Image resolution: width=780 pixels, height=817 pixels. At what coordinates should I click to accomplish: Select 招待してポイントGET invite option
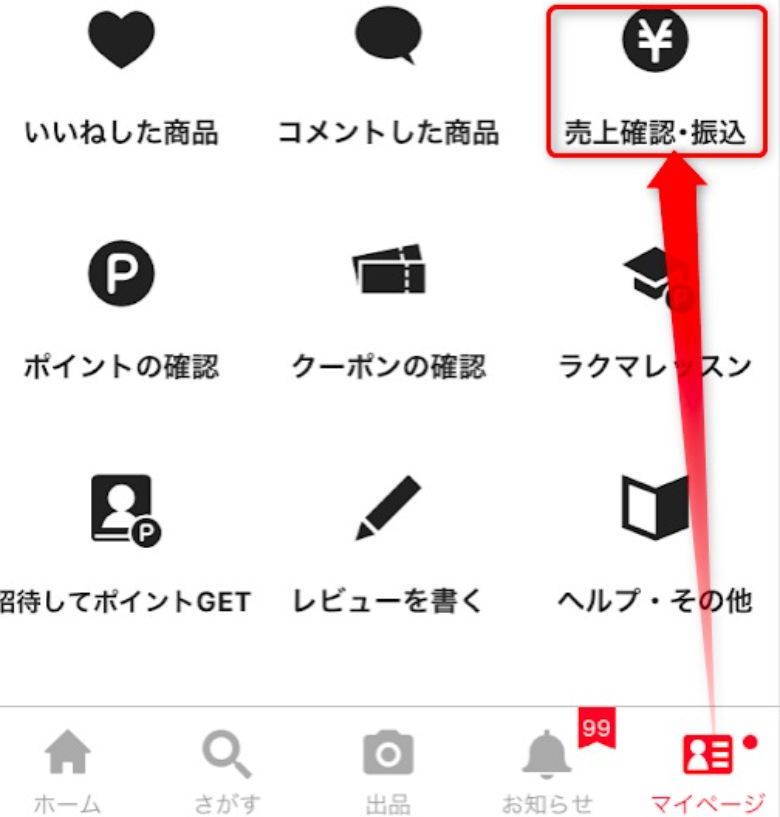pos(121,545)
